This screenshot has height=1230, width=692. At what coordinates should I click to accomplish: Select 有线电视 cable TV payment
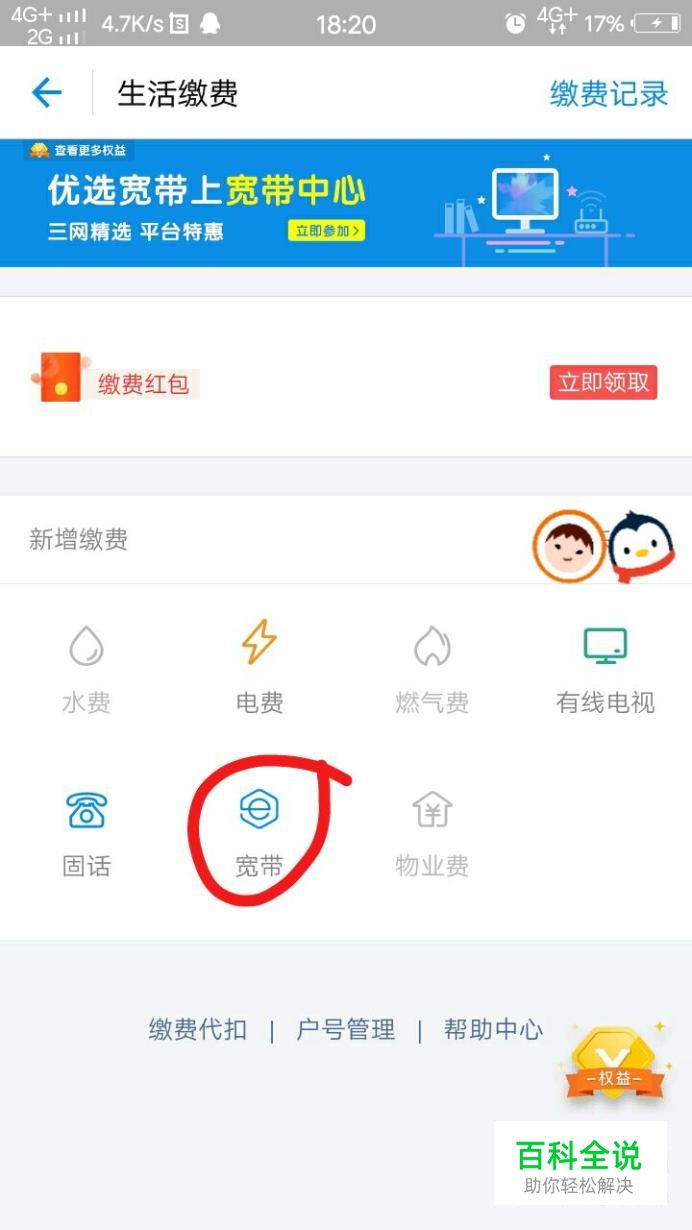[x=605, y=669]
